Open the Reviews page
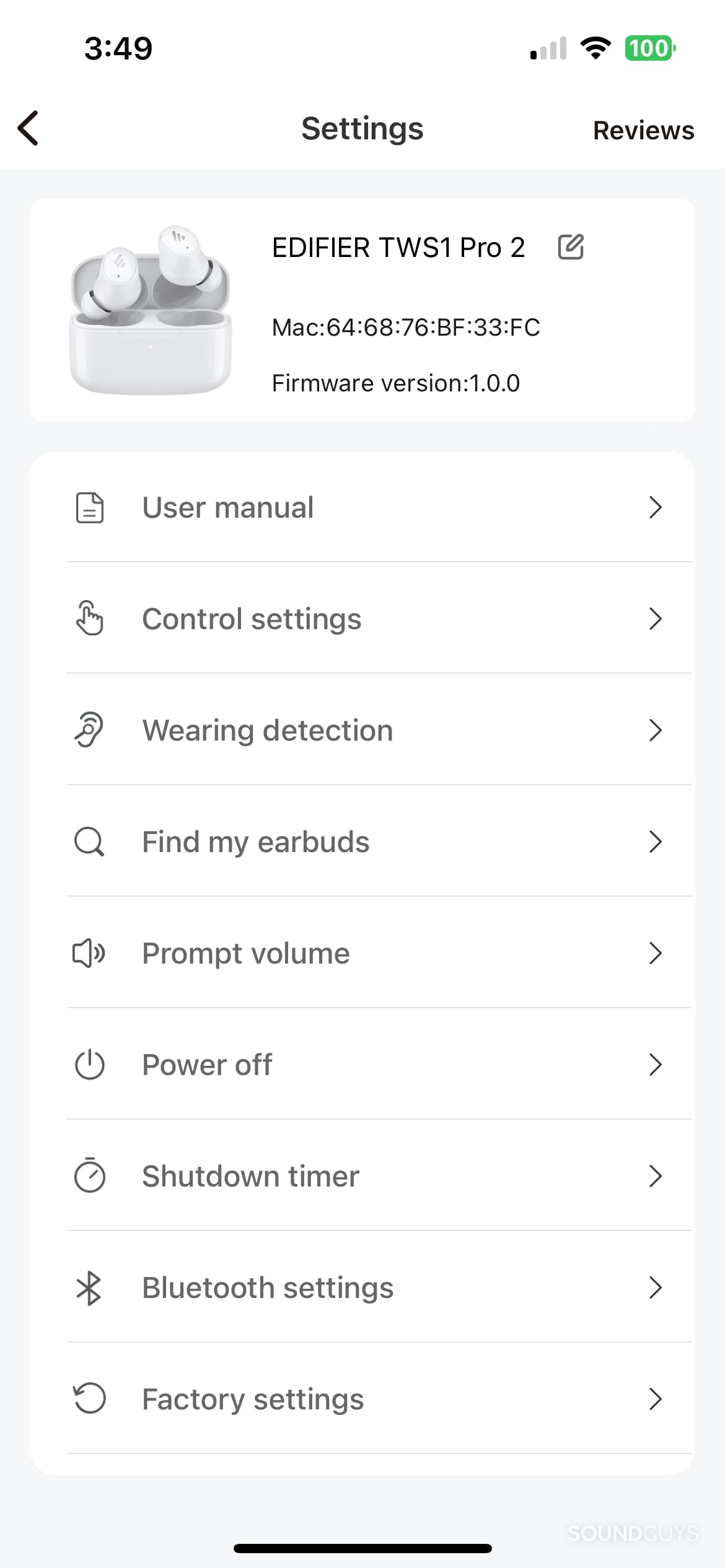Screen dimensions: 725x1568 pos(643,130)
